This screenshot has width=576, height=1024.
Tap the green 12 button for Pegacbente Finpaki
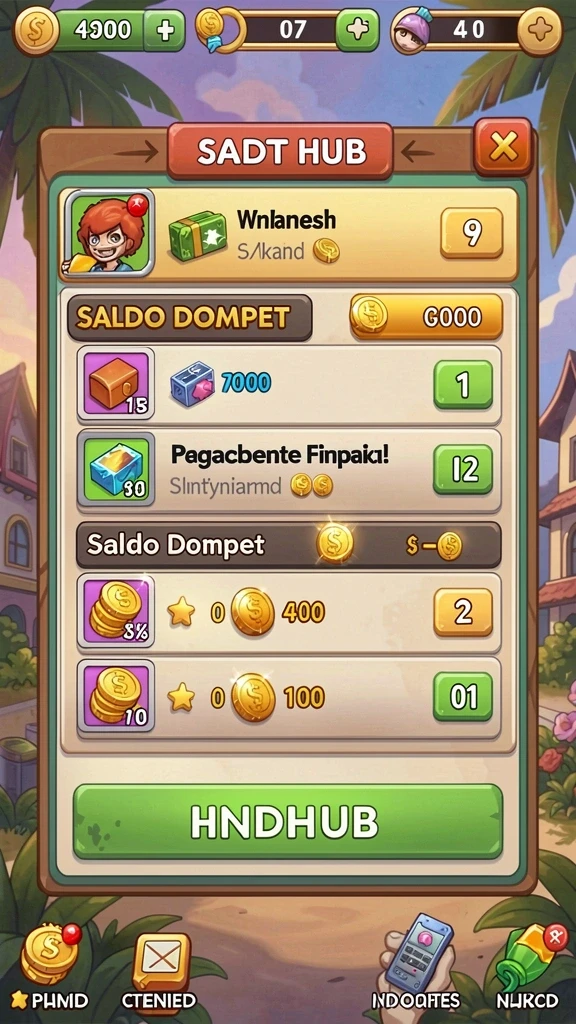click(463, 469)
